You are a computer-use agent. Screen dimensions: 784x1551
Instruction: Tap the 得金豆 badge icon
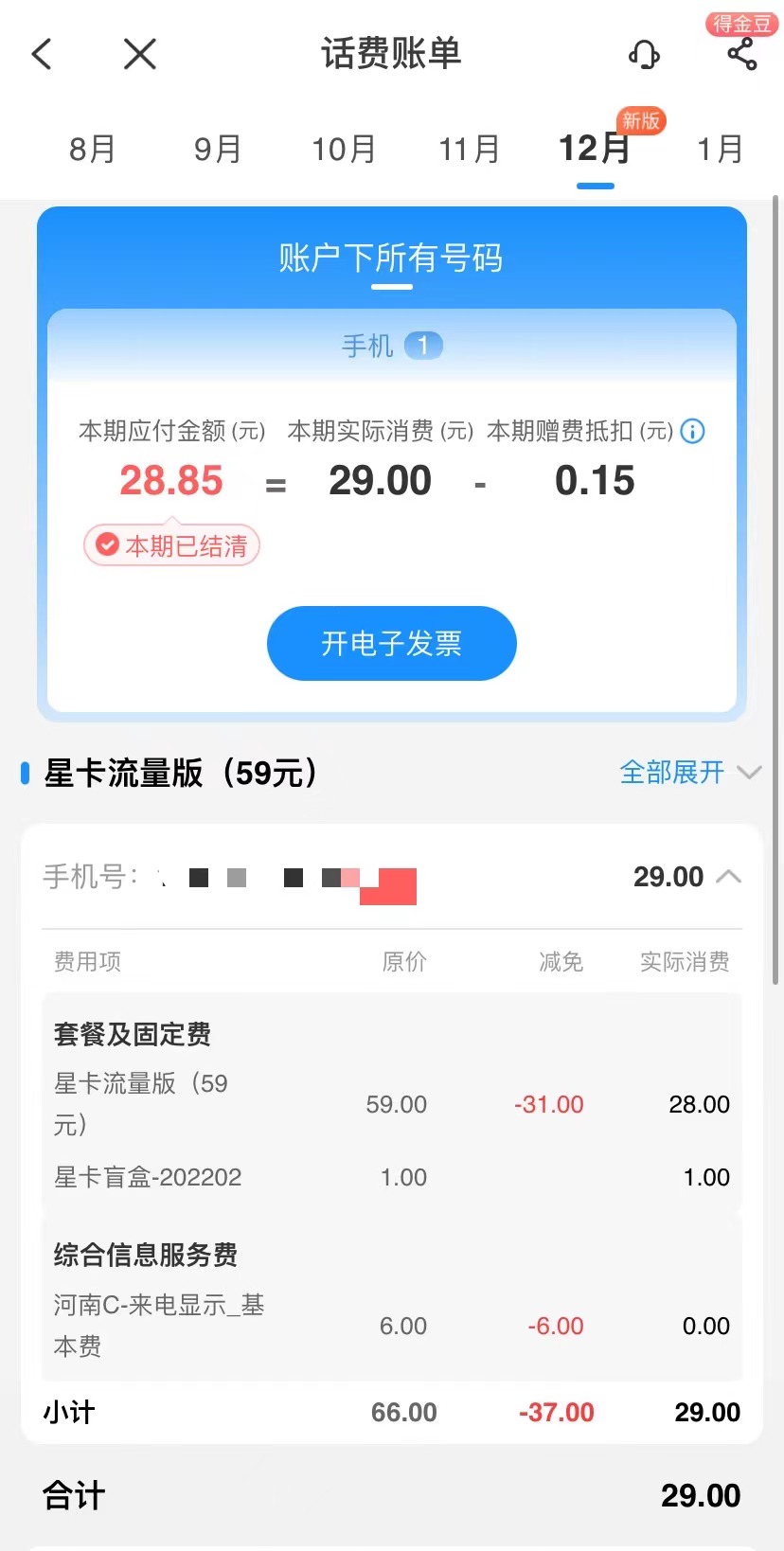click(742, 25)
